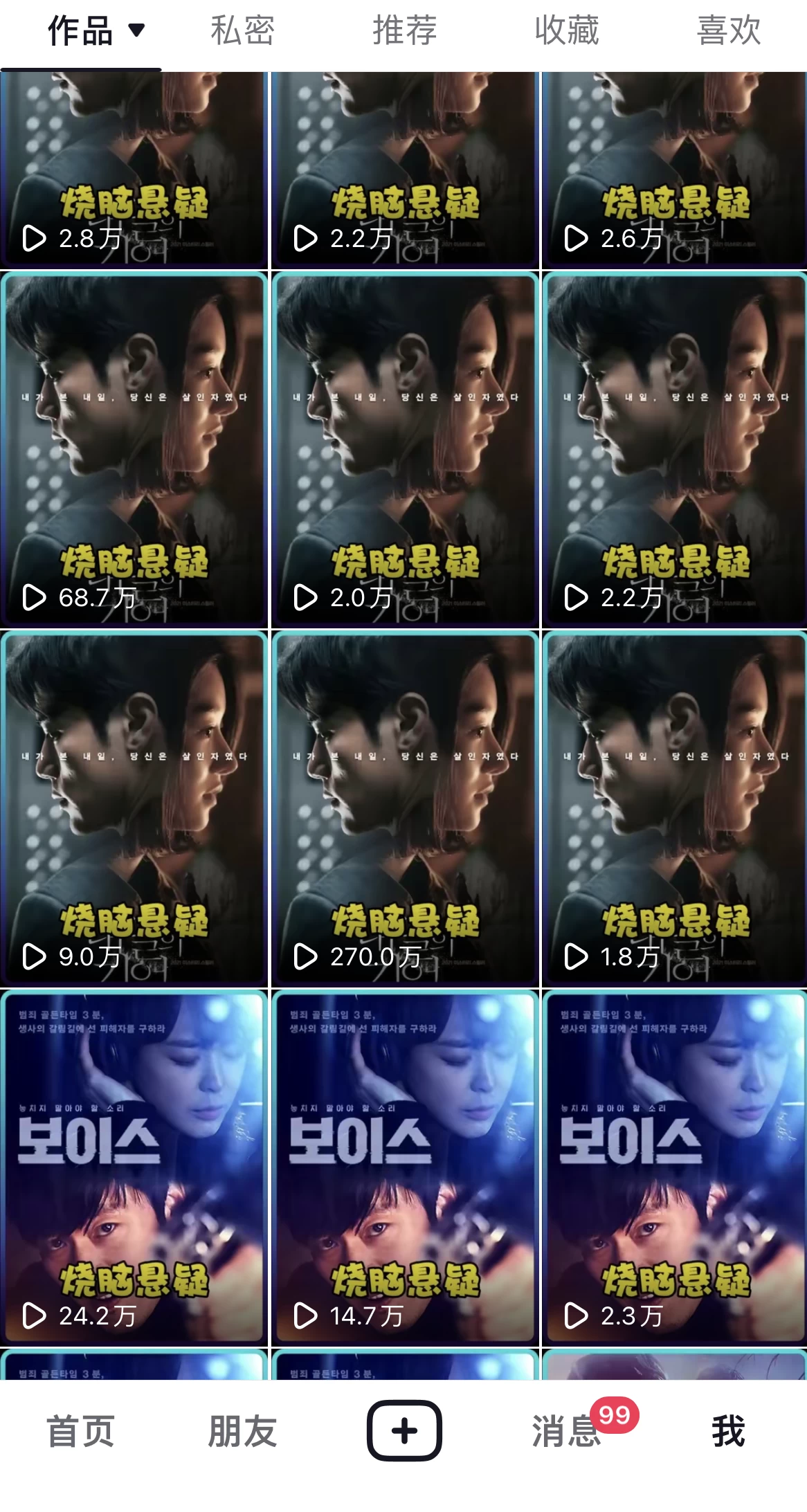Open the video with 14.7万 plays

click(x=405, y=1167)
